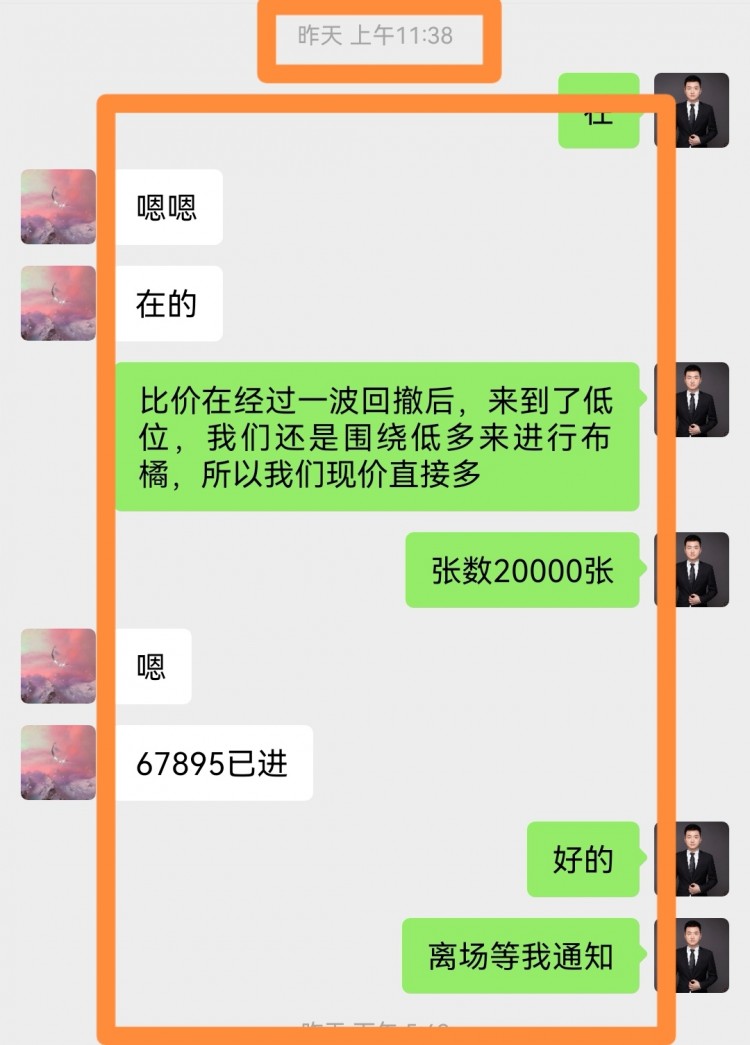The width and height of the screenshot is (750, 1045).
Task: Click the 昨天 上午11:38 timestamp
Action: point(377,38)
